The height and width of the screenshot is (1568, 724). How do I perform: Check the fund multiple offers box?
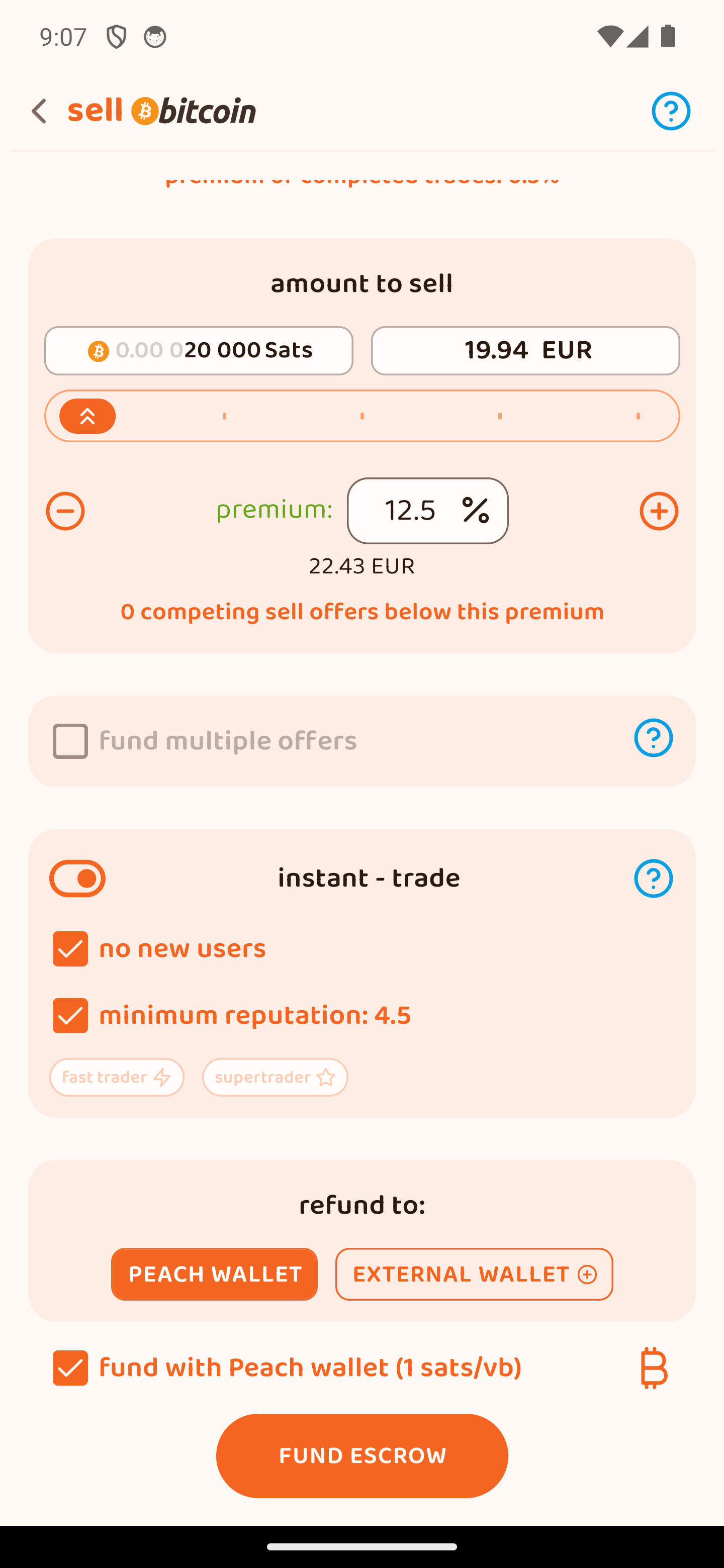click(70, 741)
